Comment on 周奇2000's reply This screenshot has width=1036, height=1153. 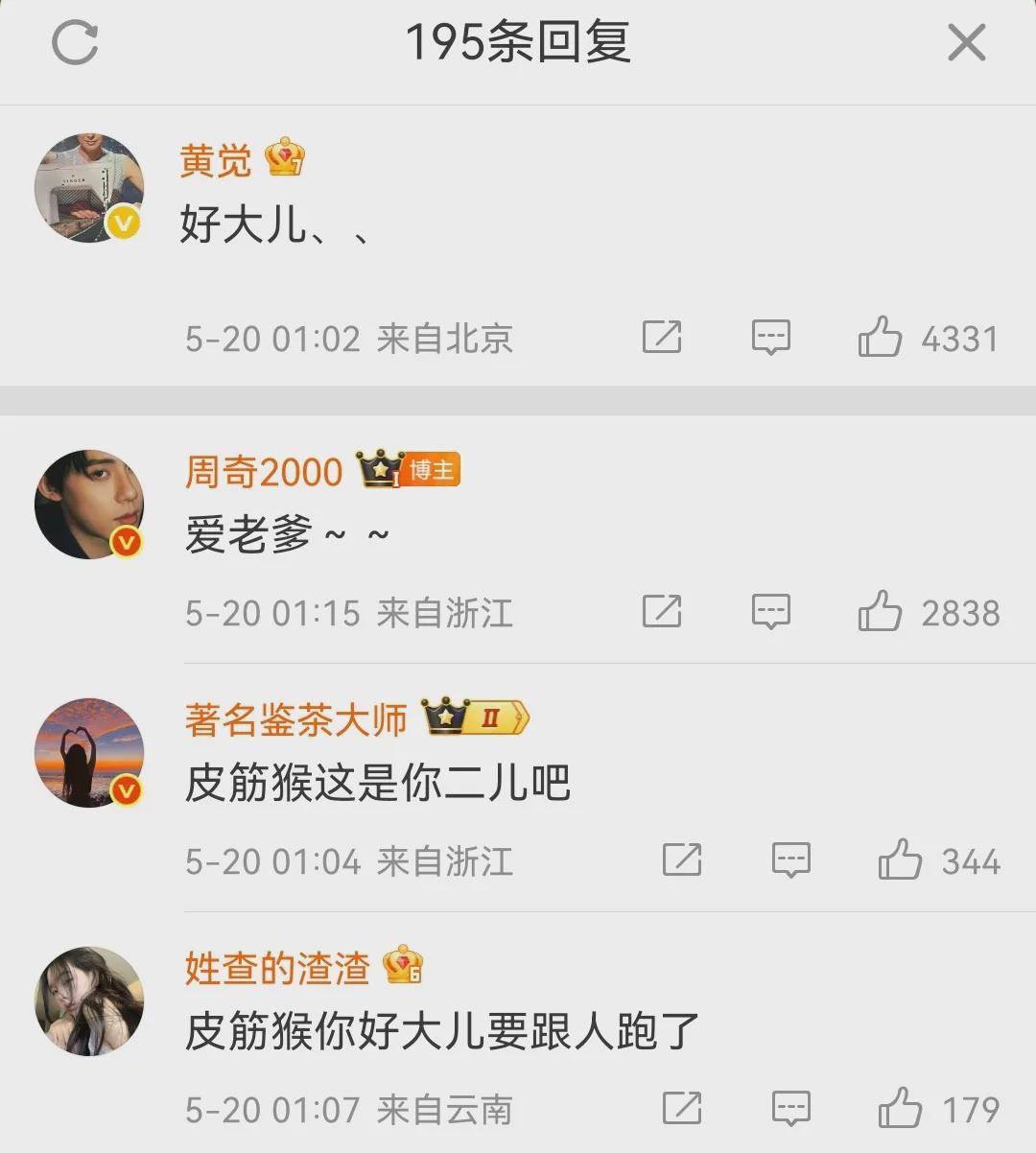click(770, 612)
